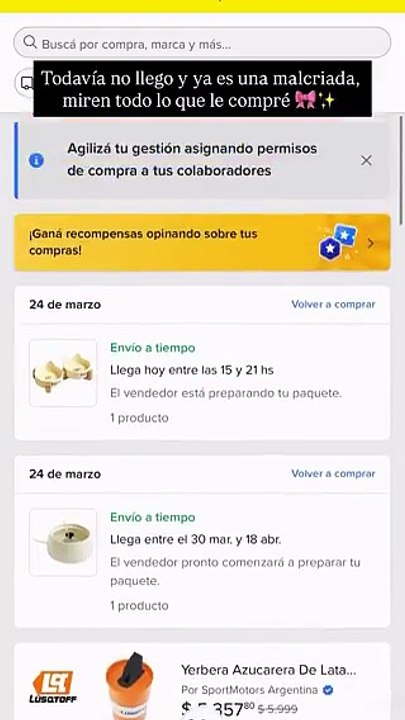Dismiss the 'Agilizá tu gestión' permissions banner
Image resolution: width=405 pixels, height=720 pixels.
(366, 160)
